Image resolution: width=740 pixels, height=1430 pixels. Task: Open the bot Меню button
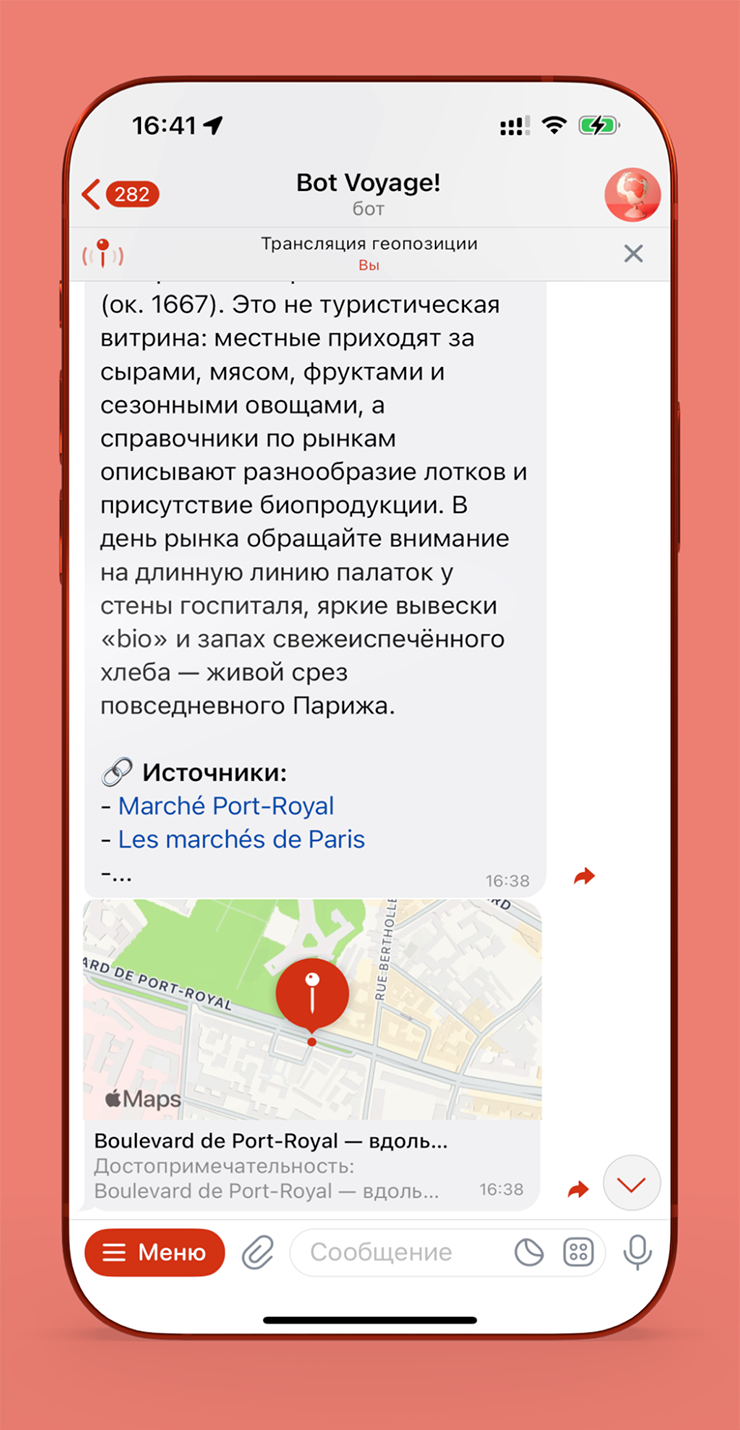155,1252
